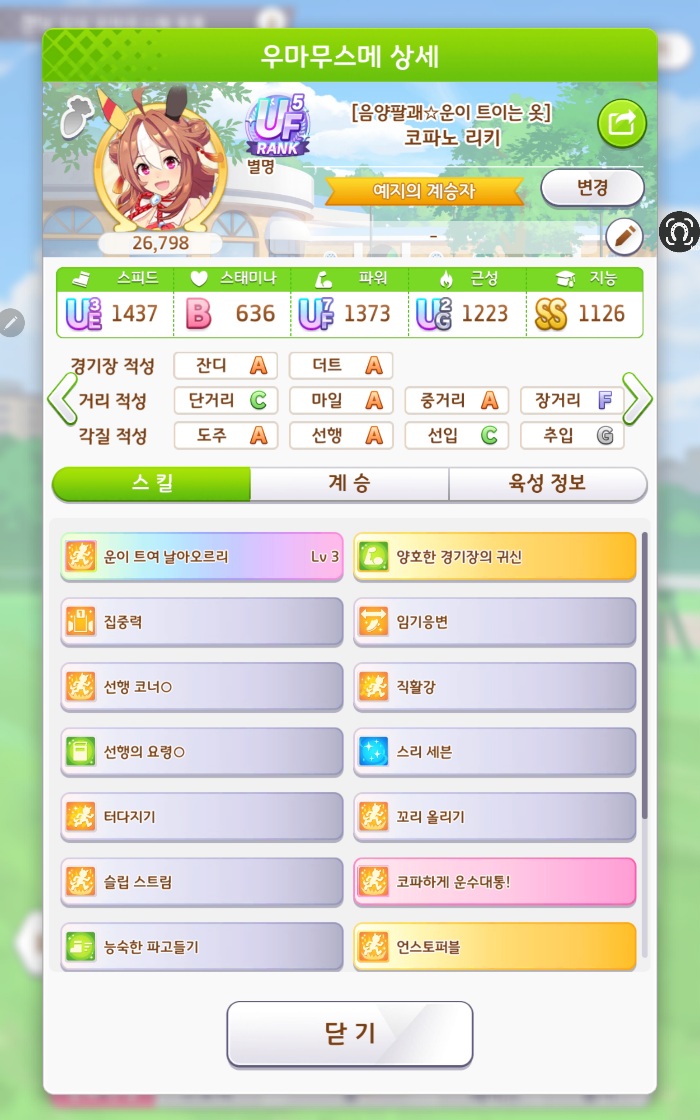This screenshot has height=1120, width=700.
Task: Tap the 변경 button
Action: pyautogui.click(x=592, y=187)
